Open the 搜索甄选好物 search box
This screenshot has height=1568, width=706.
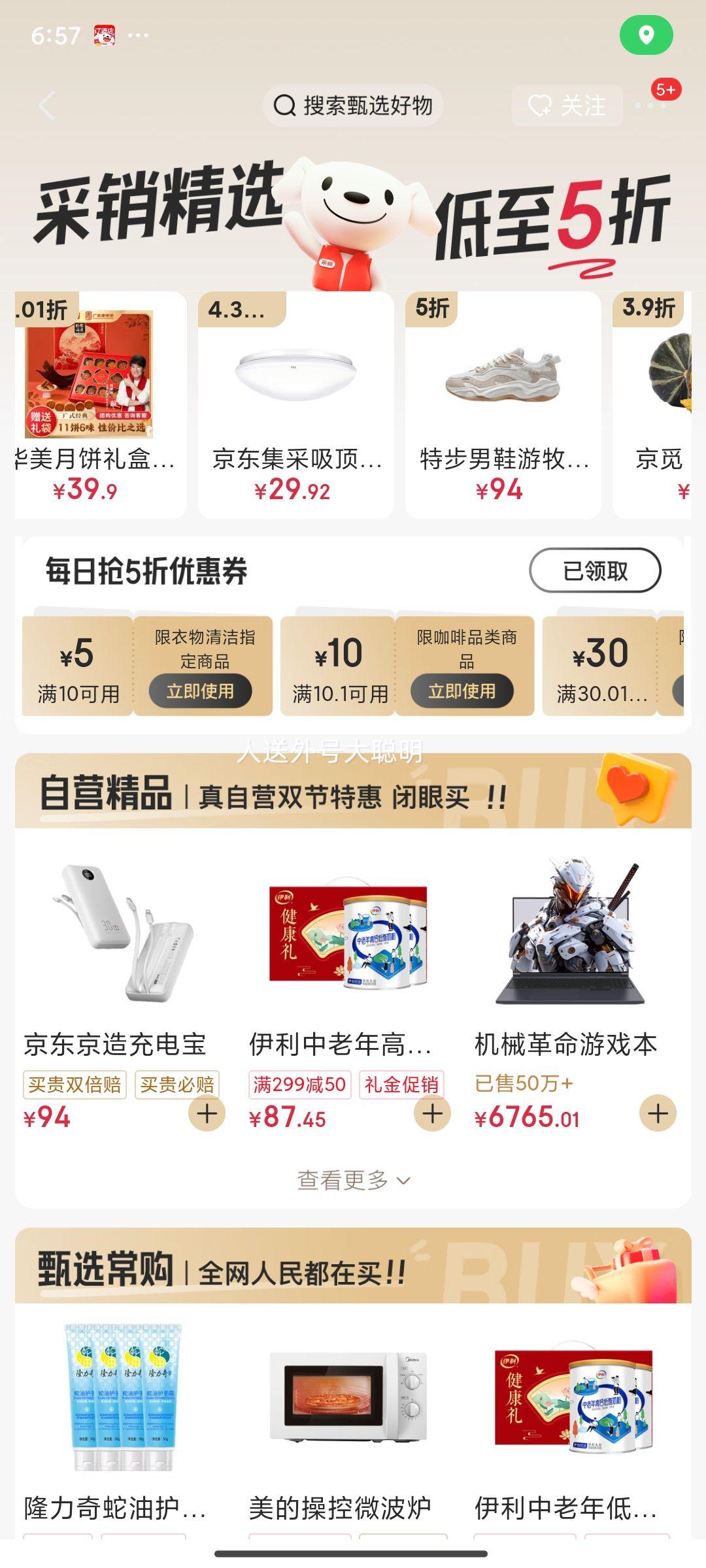(353, 105)
